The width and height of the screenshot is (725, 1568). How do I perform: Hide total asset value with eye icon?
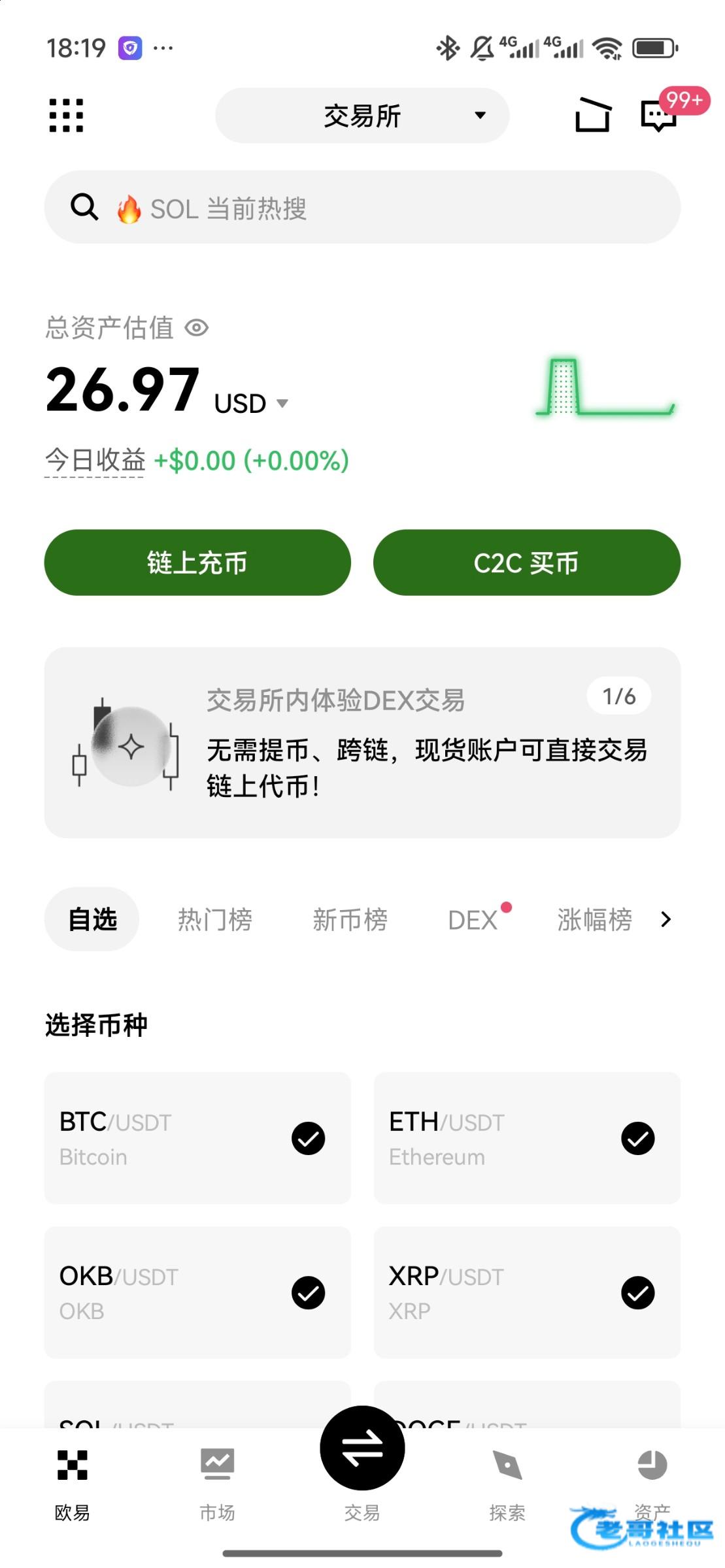(x=196, y=328)
